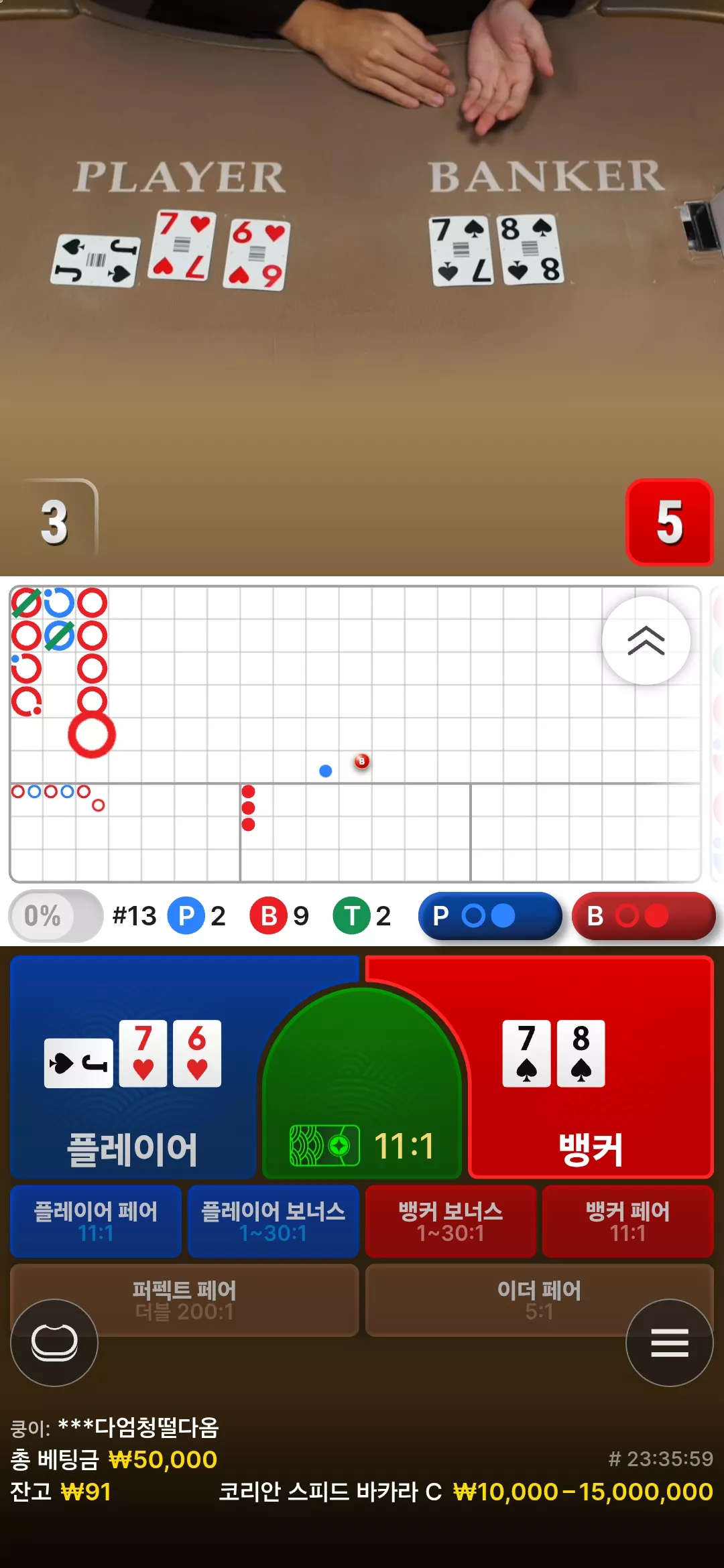This screenshot has height=1568, width=724.
Task: Toggle the 0% statistics switch
Action: coord(56,915)
